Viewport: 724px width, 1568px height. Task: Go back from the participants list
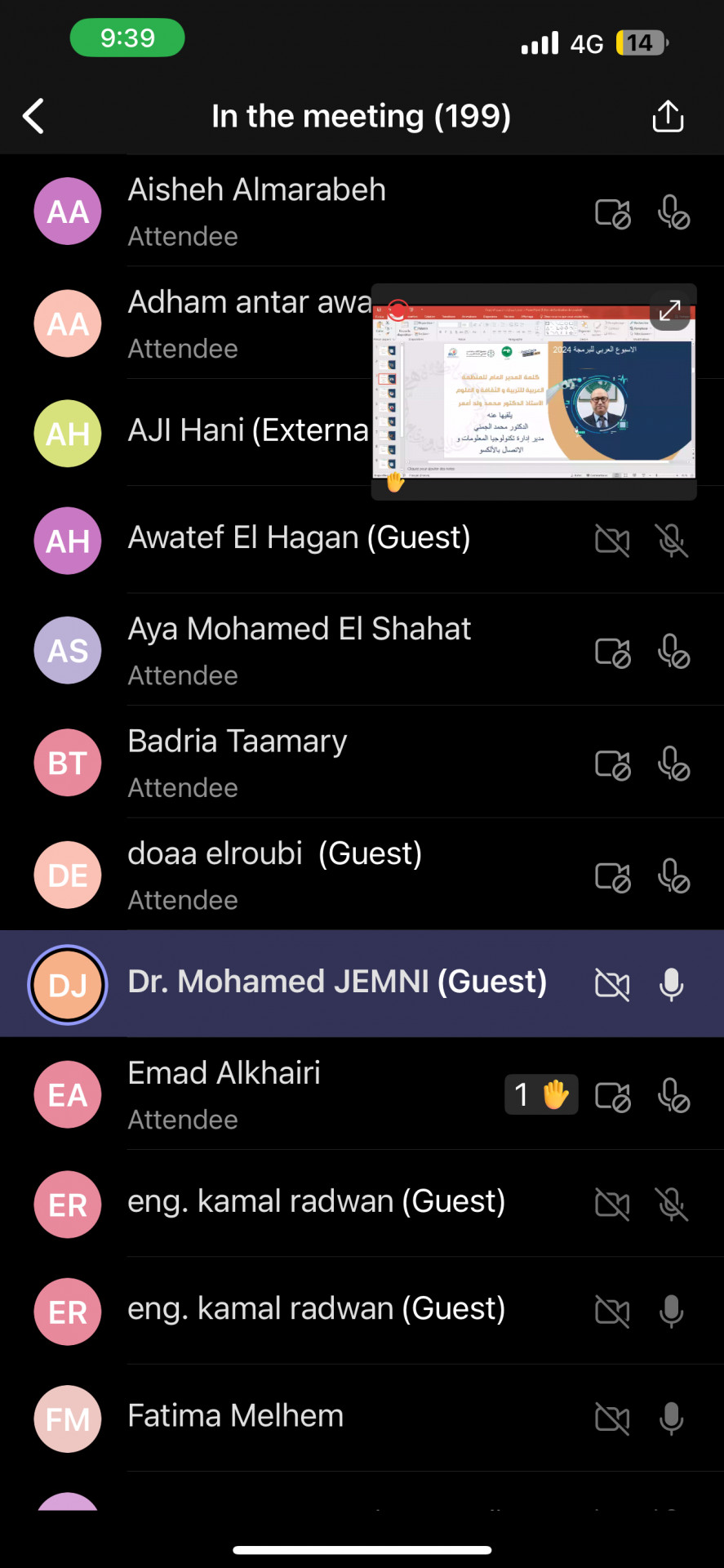pos(33,116)
